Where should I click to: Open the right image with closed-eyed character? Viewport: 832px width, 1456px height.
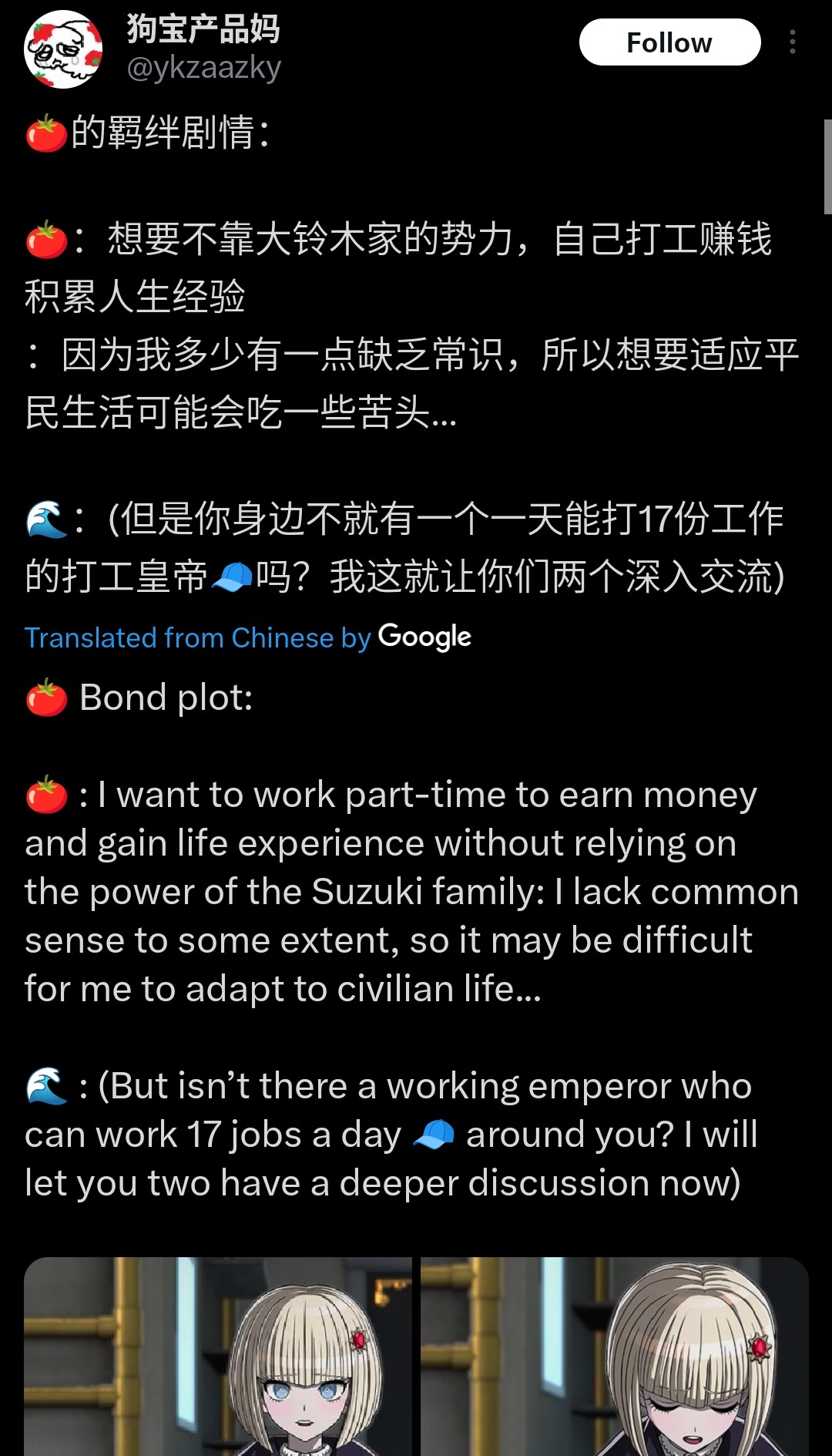(x=614, y=1357)
